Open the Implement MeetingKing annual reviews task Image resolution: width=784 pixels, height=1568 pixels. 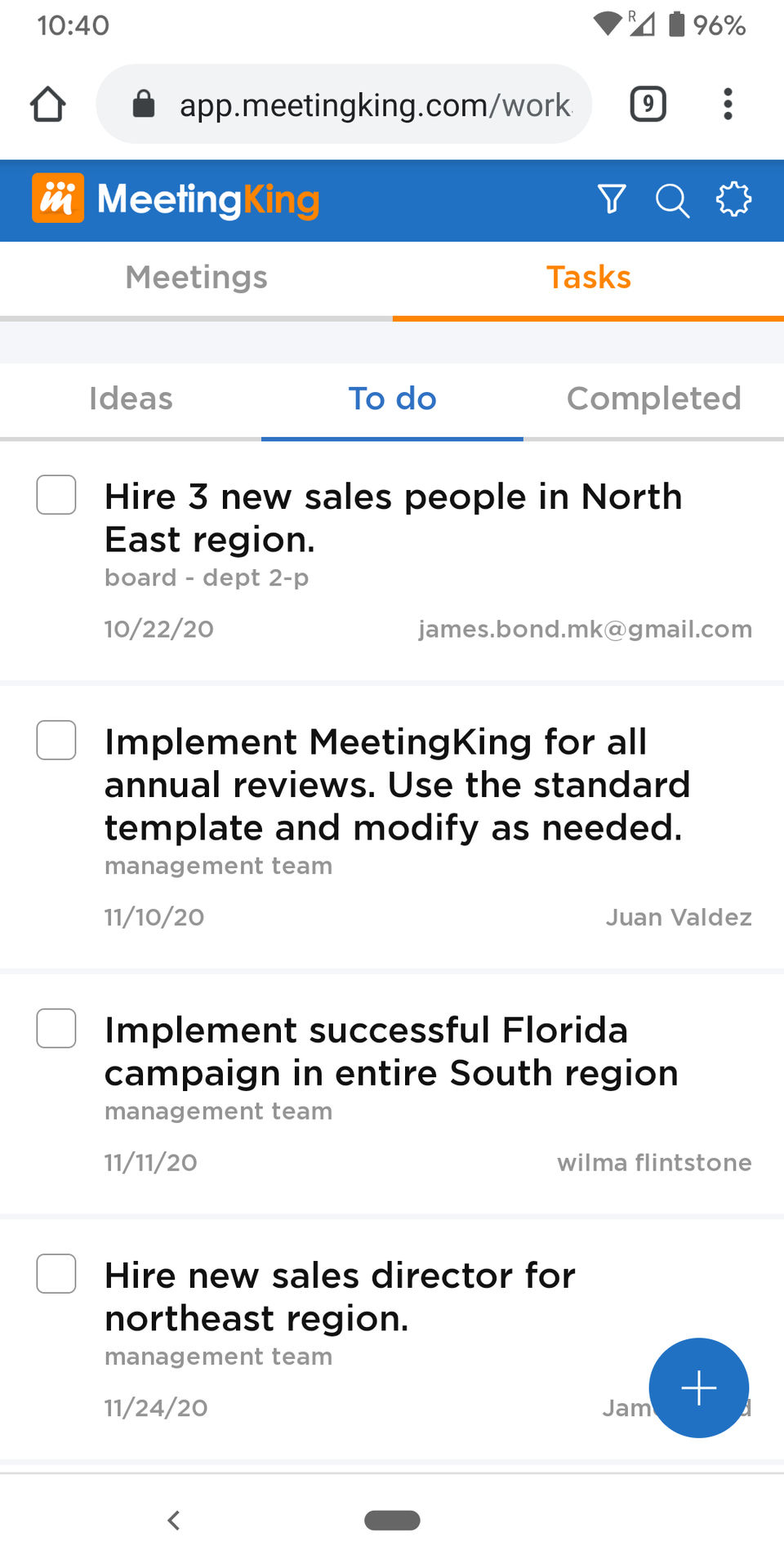pos(397,785)
